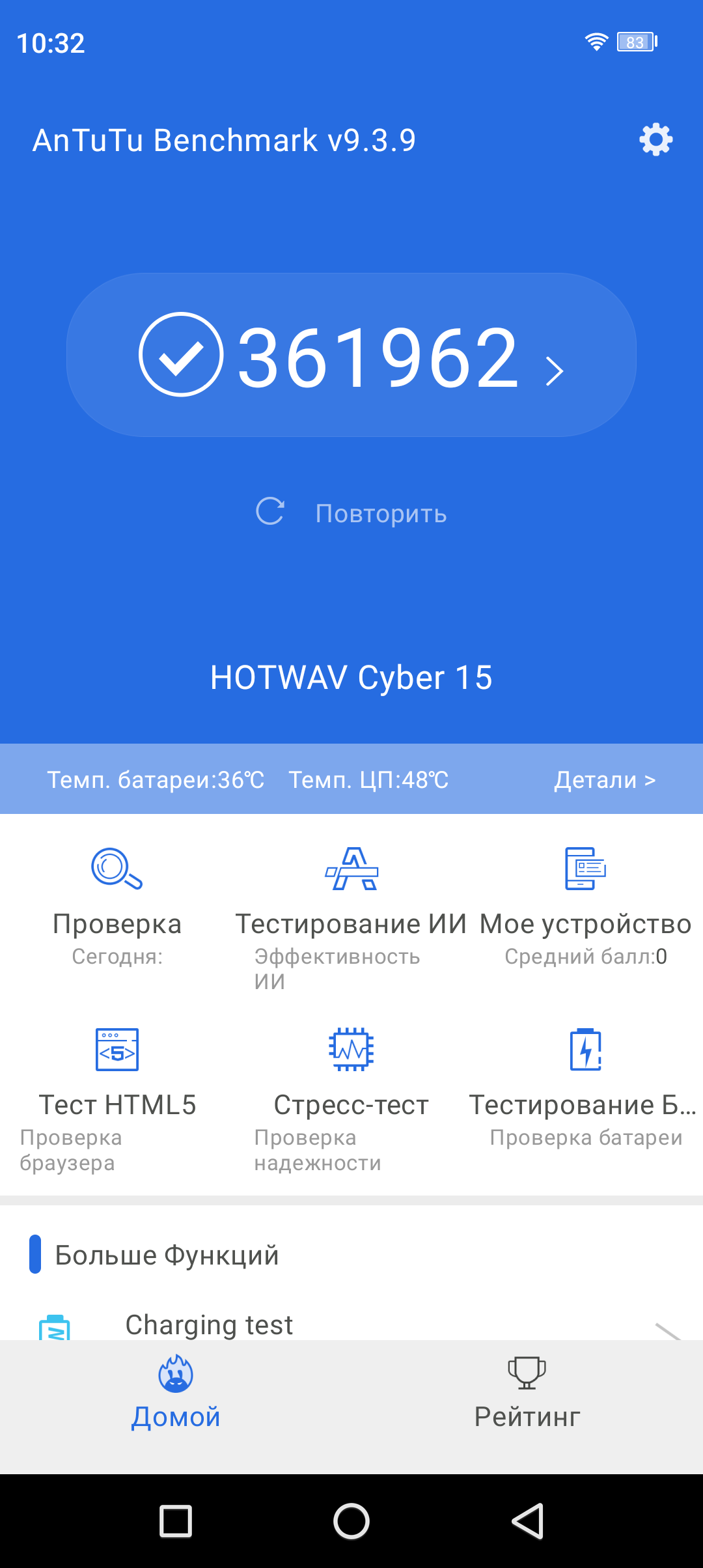Viewport: 703px width, 1568px height.
Task: Open Мое устройство info
Action: (585, 905)
